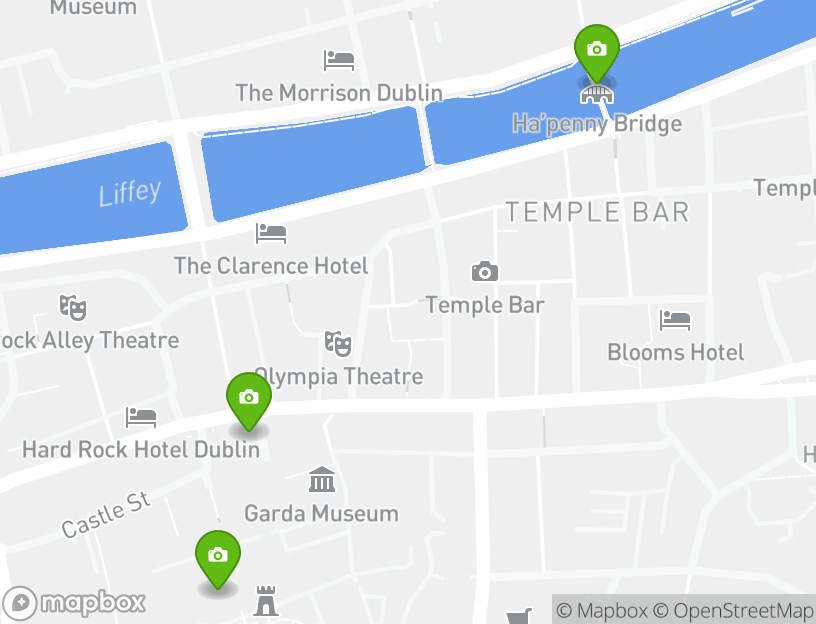The height and width of the screenshot is (624, 816).
Task: Select green camera marker near Hard Rock Hotel
Action: tap(249, 399)
